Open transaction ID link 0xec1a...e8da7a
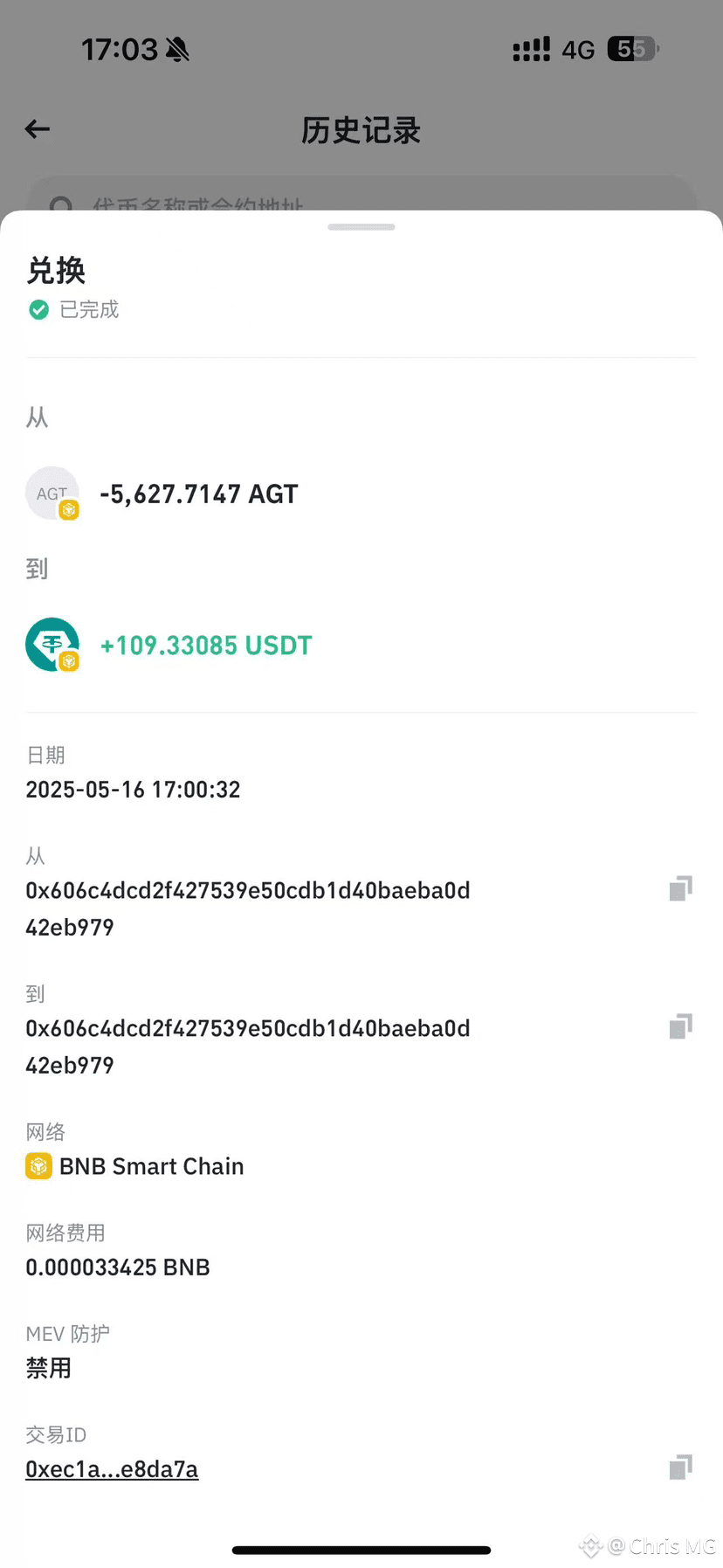 click(x=112, y=1469)
